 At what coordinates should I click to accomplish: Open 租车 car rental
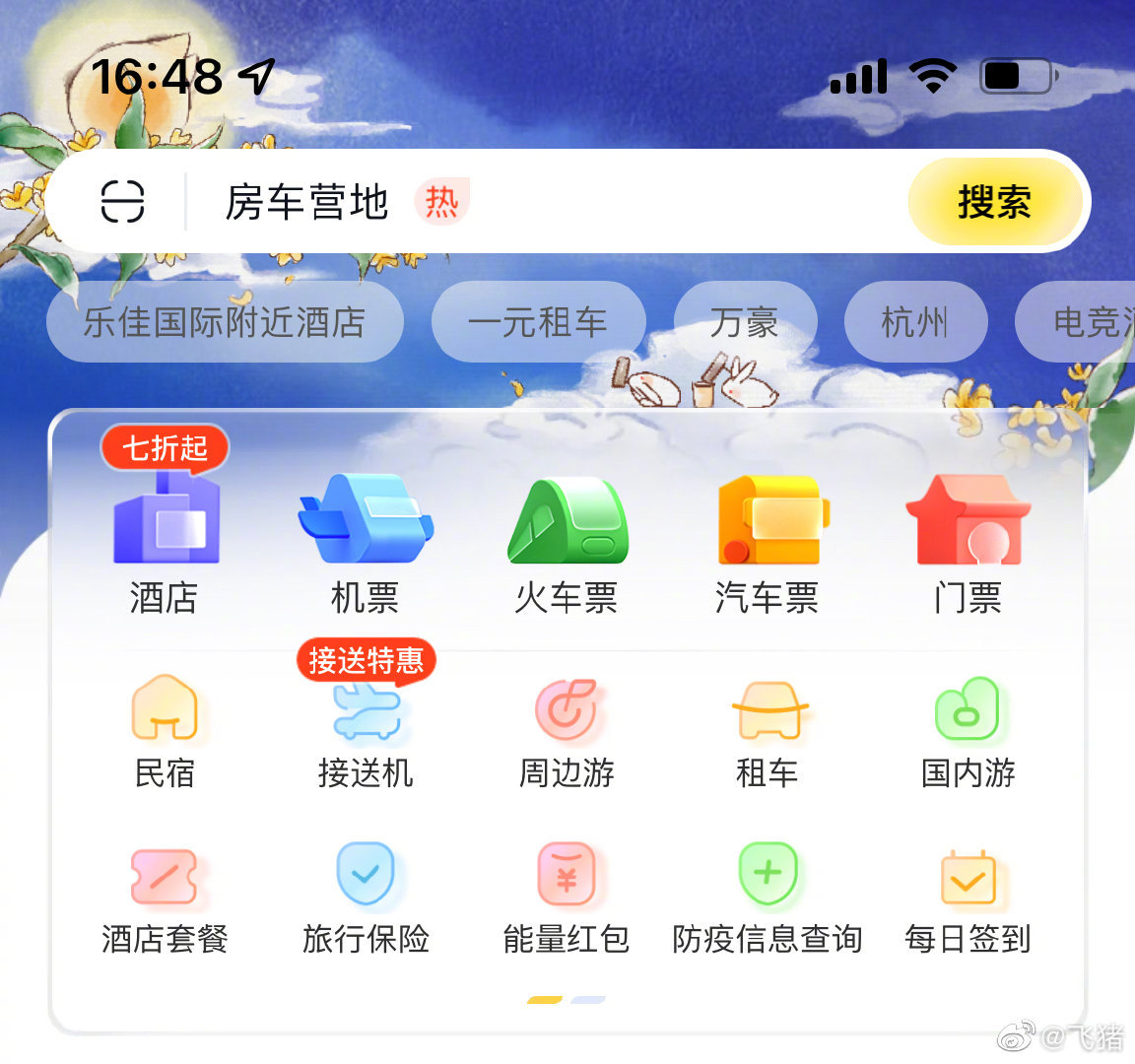[768, 731]
